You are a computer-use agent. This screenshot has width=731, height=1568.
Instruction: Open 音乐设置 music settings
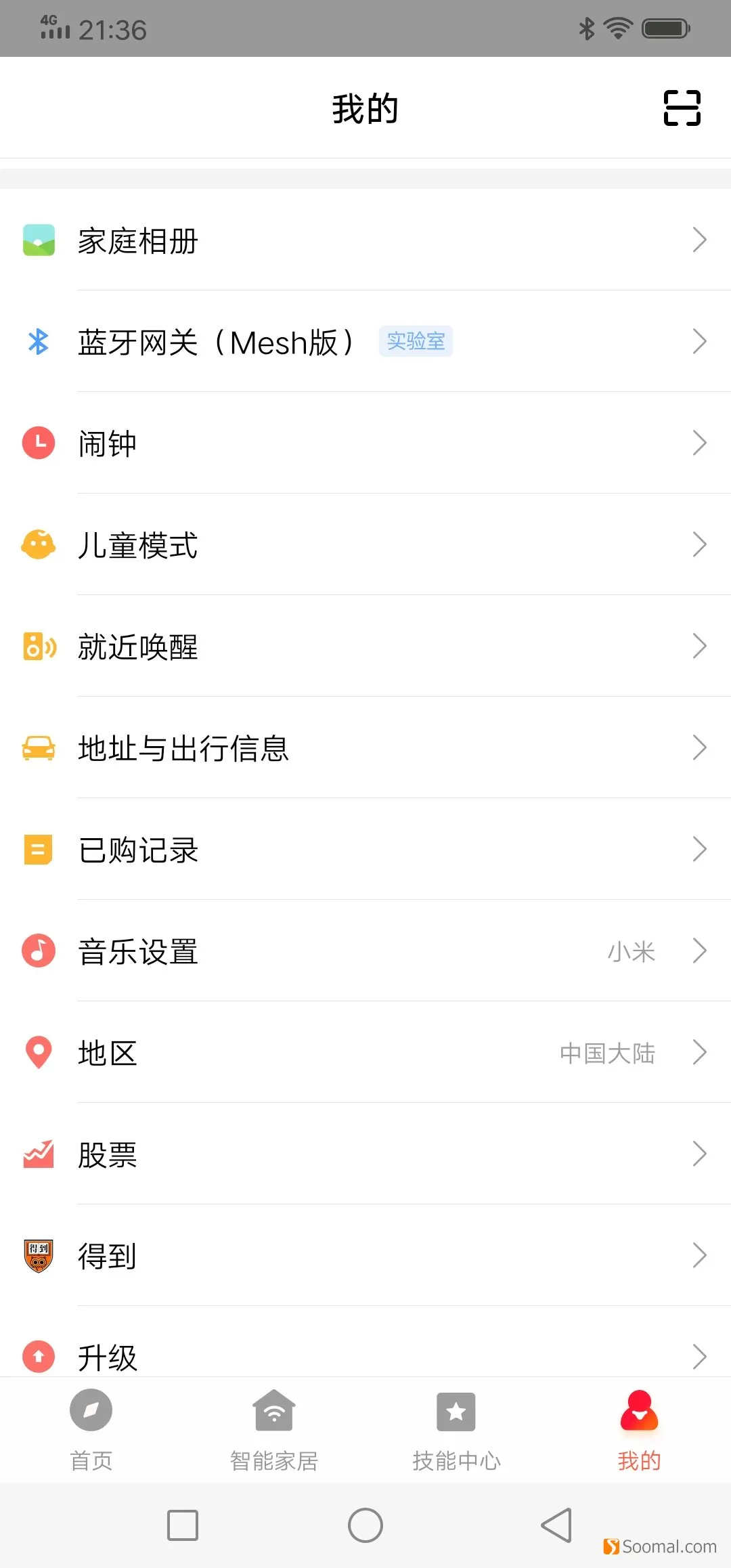[365, 951]
